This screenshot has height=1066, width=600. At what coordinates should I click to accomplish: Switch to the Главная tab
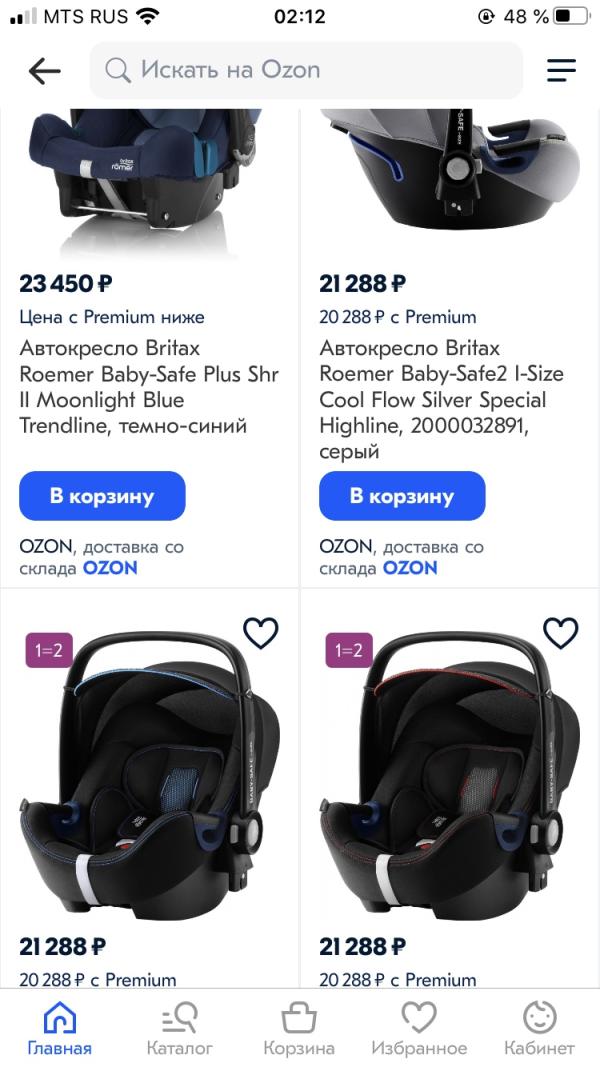click(x=60, y=1029)
